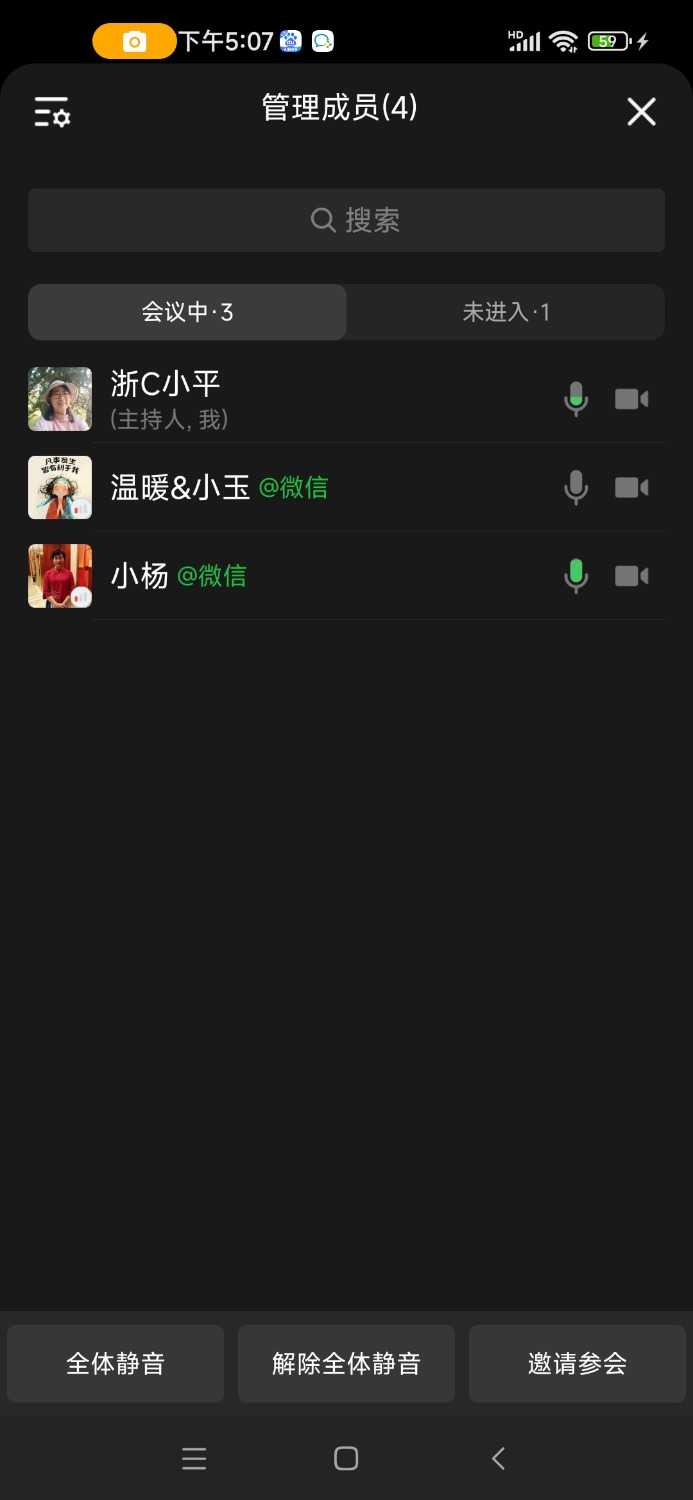693x1500 pixels.
Task: Switch to the 会议中 tab
Action: (x=188, y=313)
